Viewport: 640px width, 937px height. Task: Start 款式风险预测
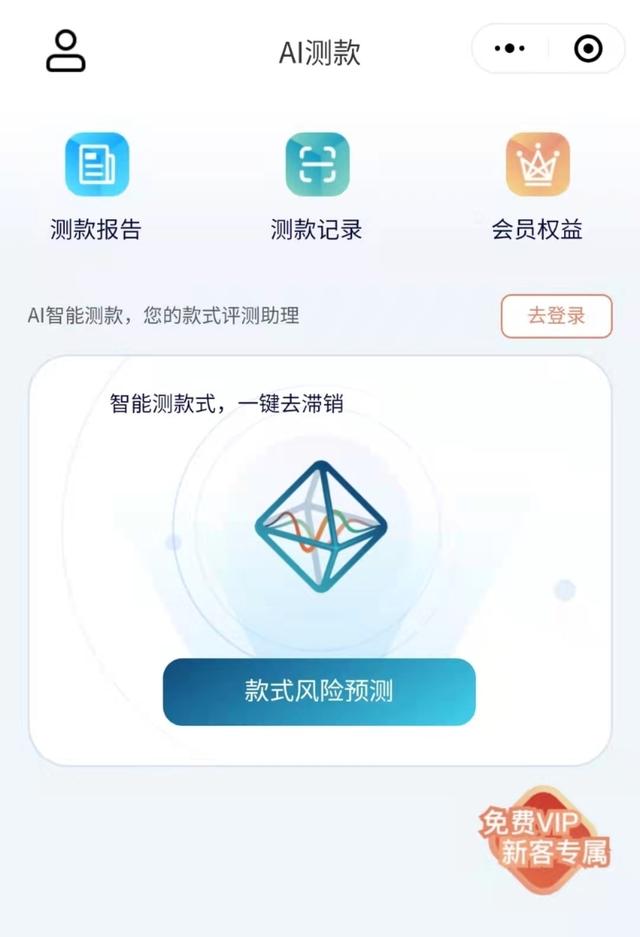coord(319,691)
